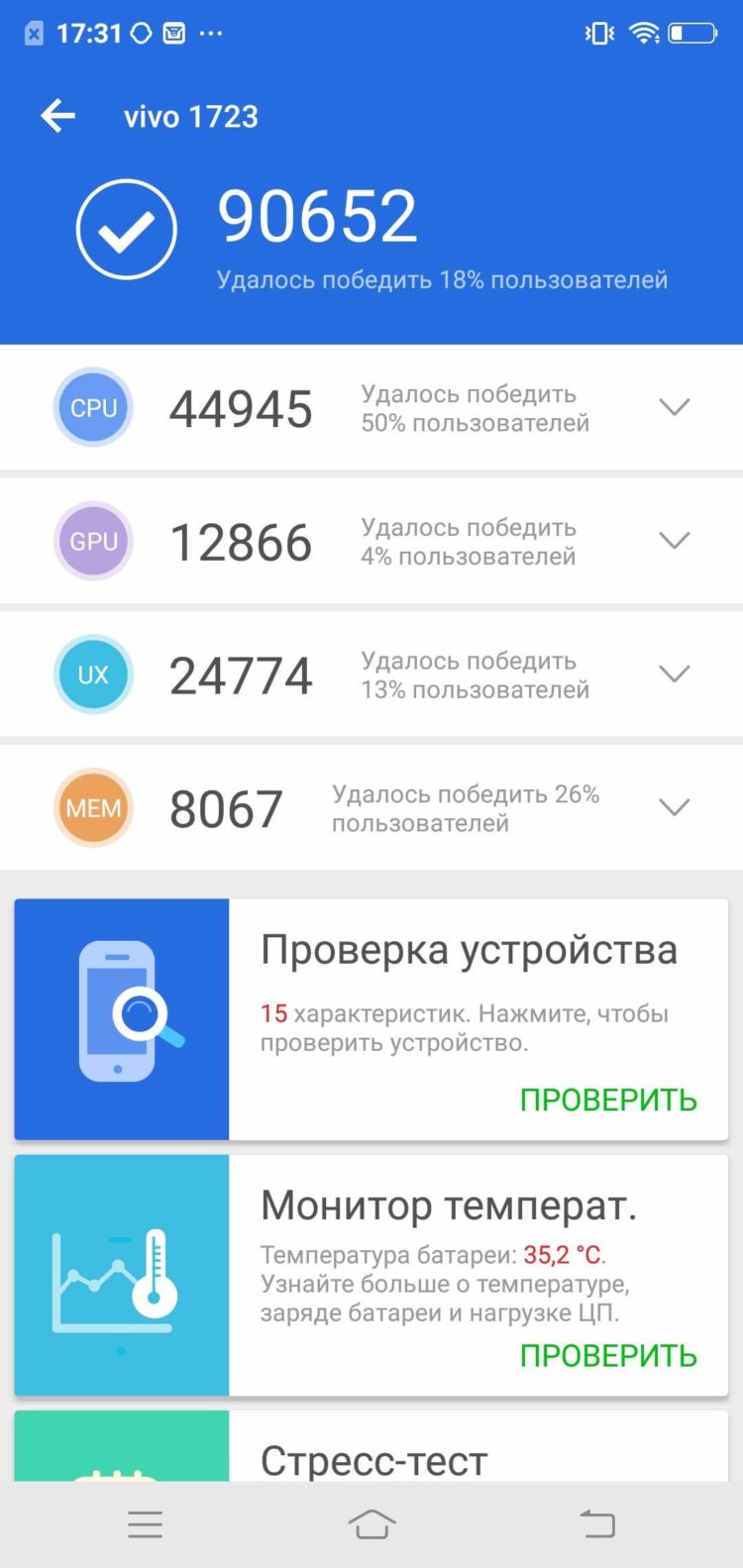Tap ПРОВЕРИТЬ under Проверка устройства

tap(608, 1098)
